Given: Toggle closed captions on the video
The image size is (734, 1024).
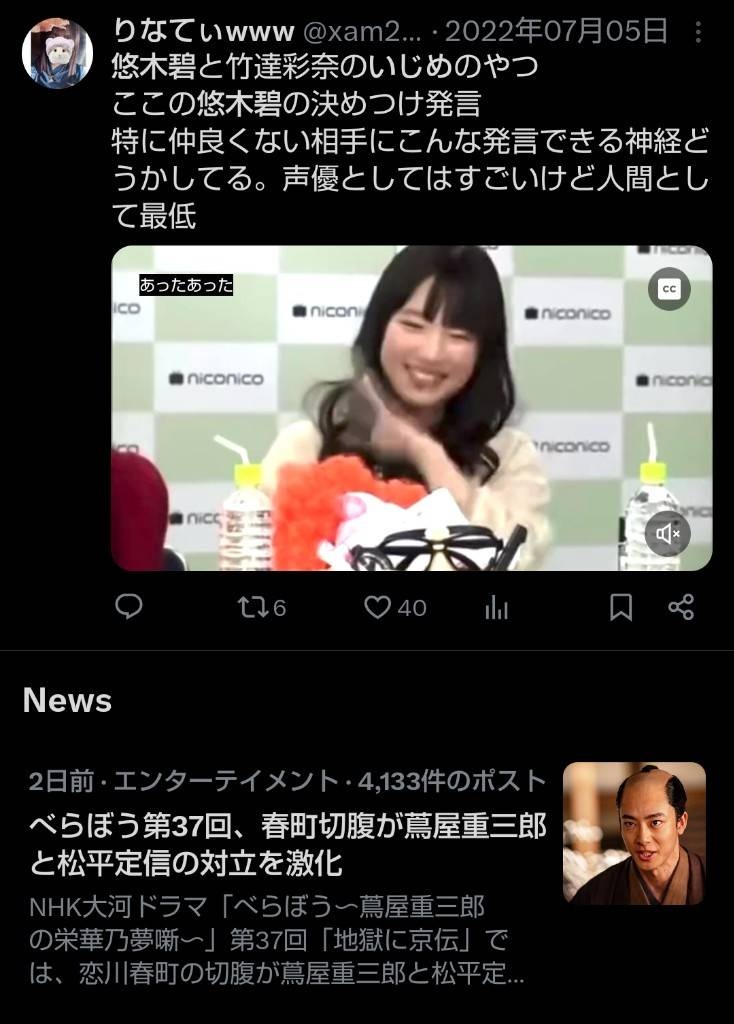Looking at the screenshot, I should coord(669,289).
